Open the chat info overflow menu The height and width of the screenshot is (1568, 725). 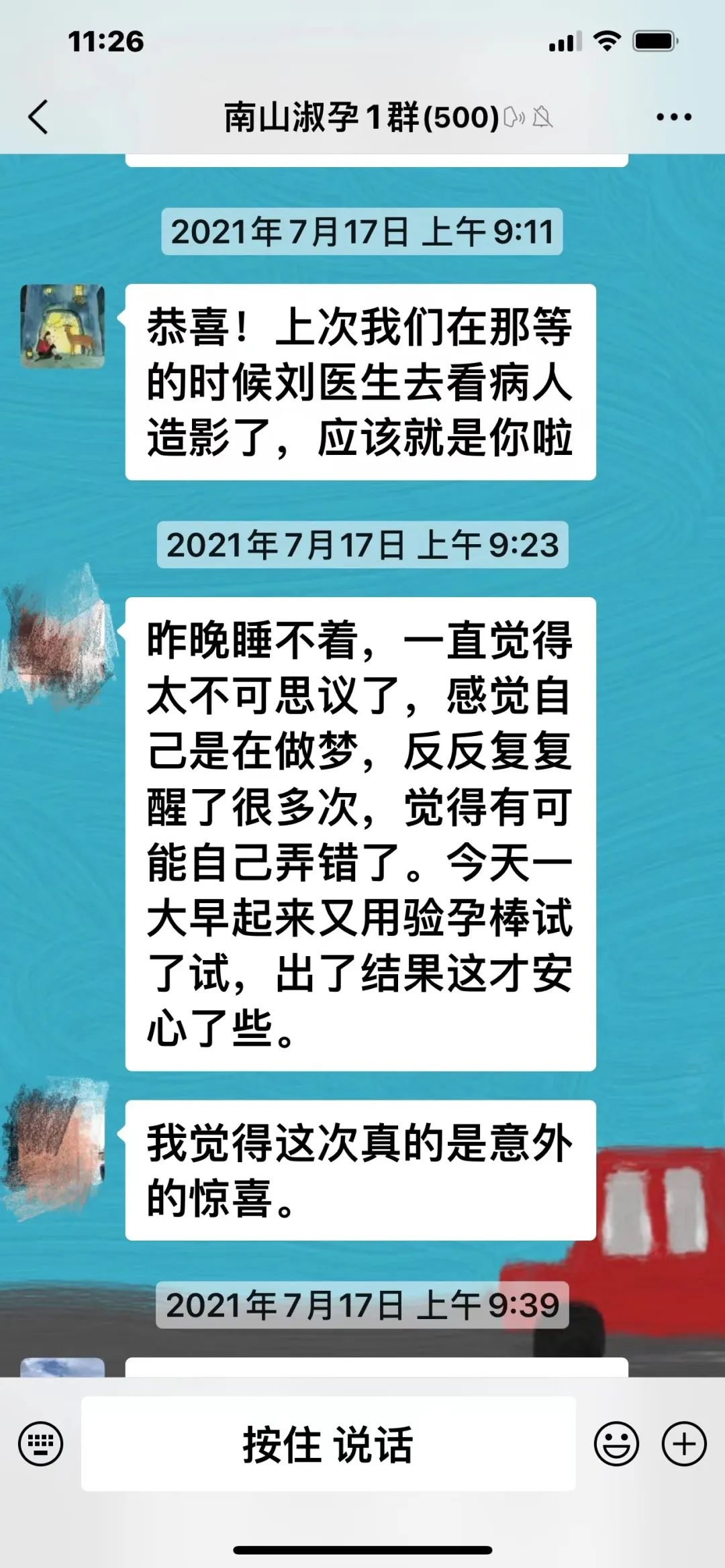click(673, 117)
